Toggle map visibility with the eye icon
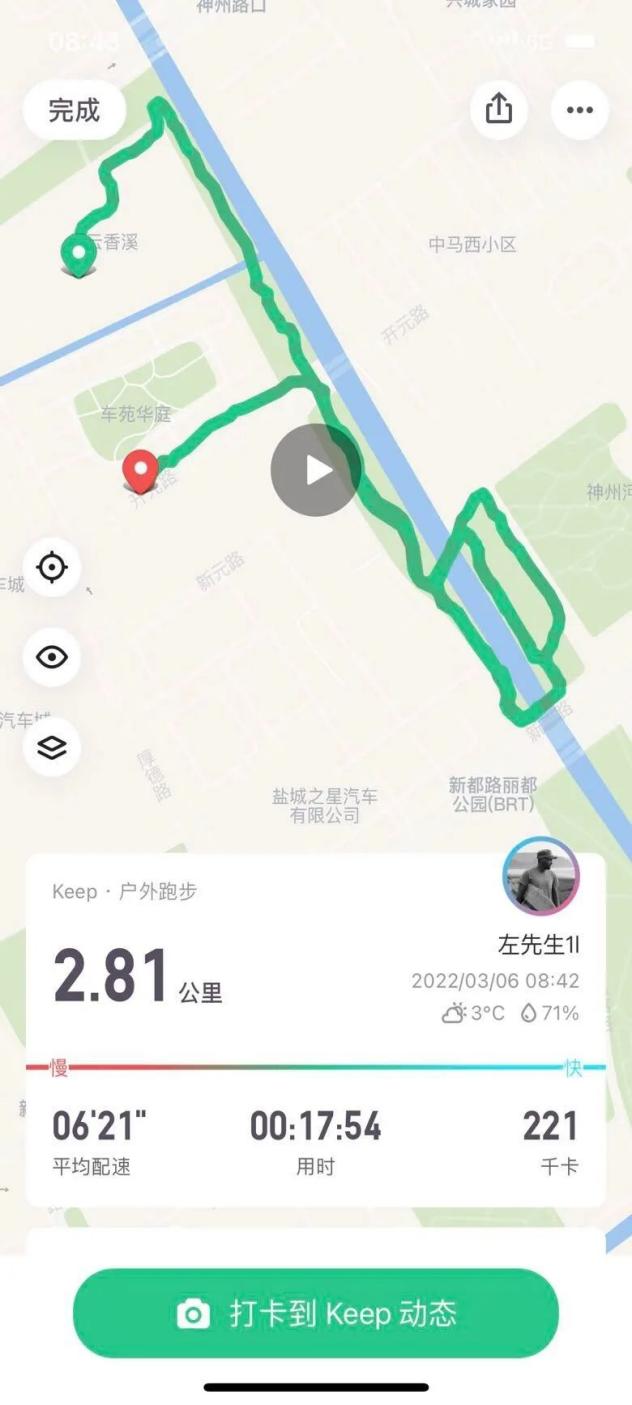Screen dimensions: 632x1405 (52, 657)
